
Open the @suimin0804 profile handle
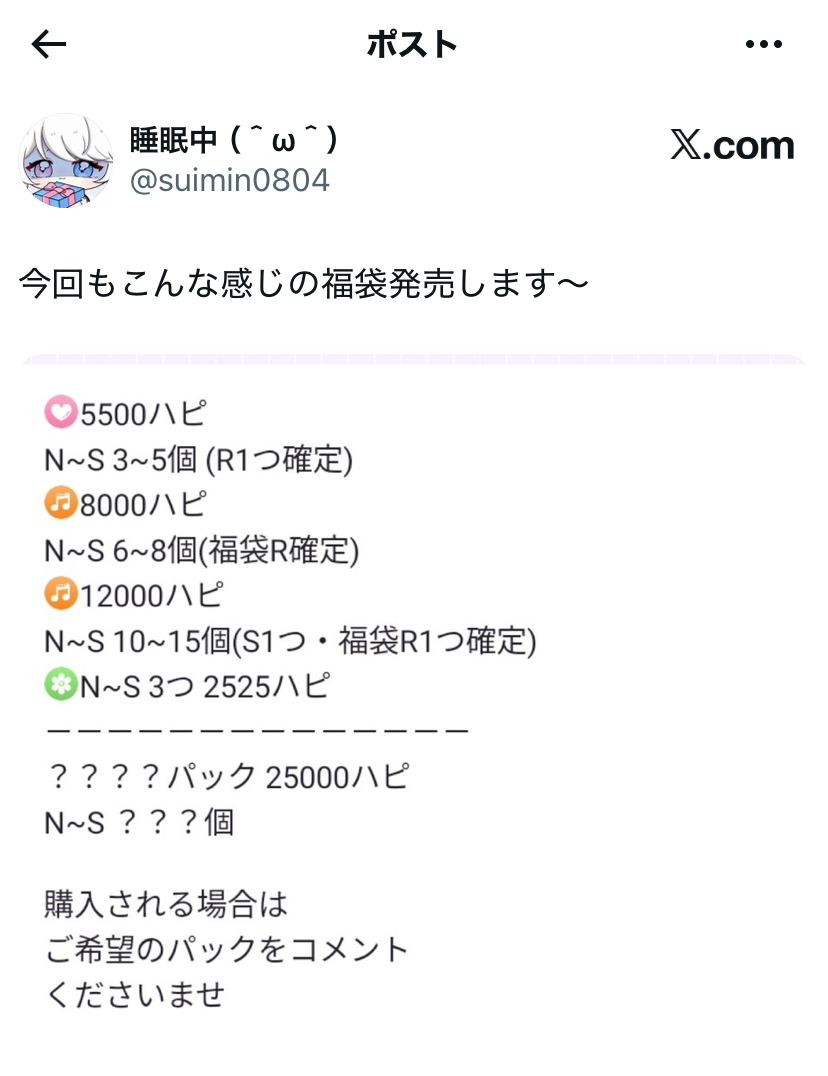click(x=229, y=181)
